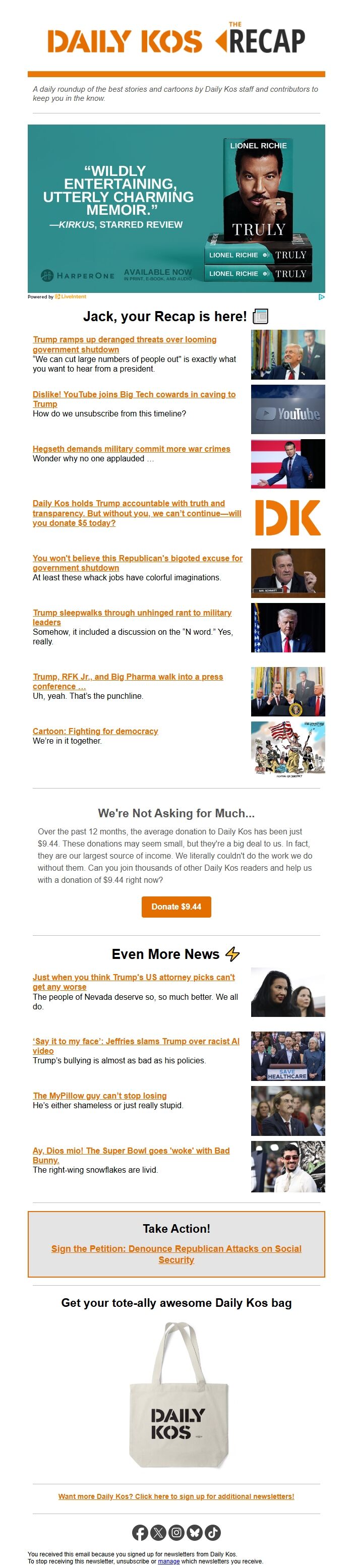Open the MyPillow guy can't stop losing story
Image resolution: width=353 pixels, height=1568 pixels.
click(x=99, y=1096)
